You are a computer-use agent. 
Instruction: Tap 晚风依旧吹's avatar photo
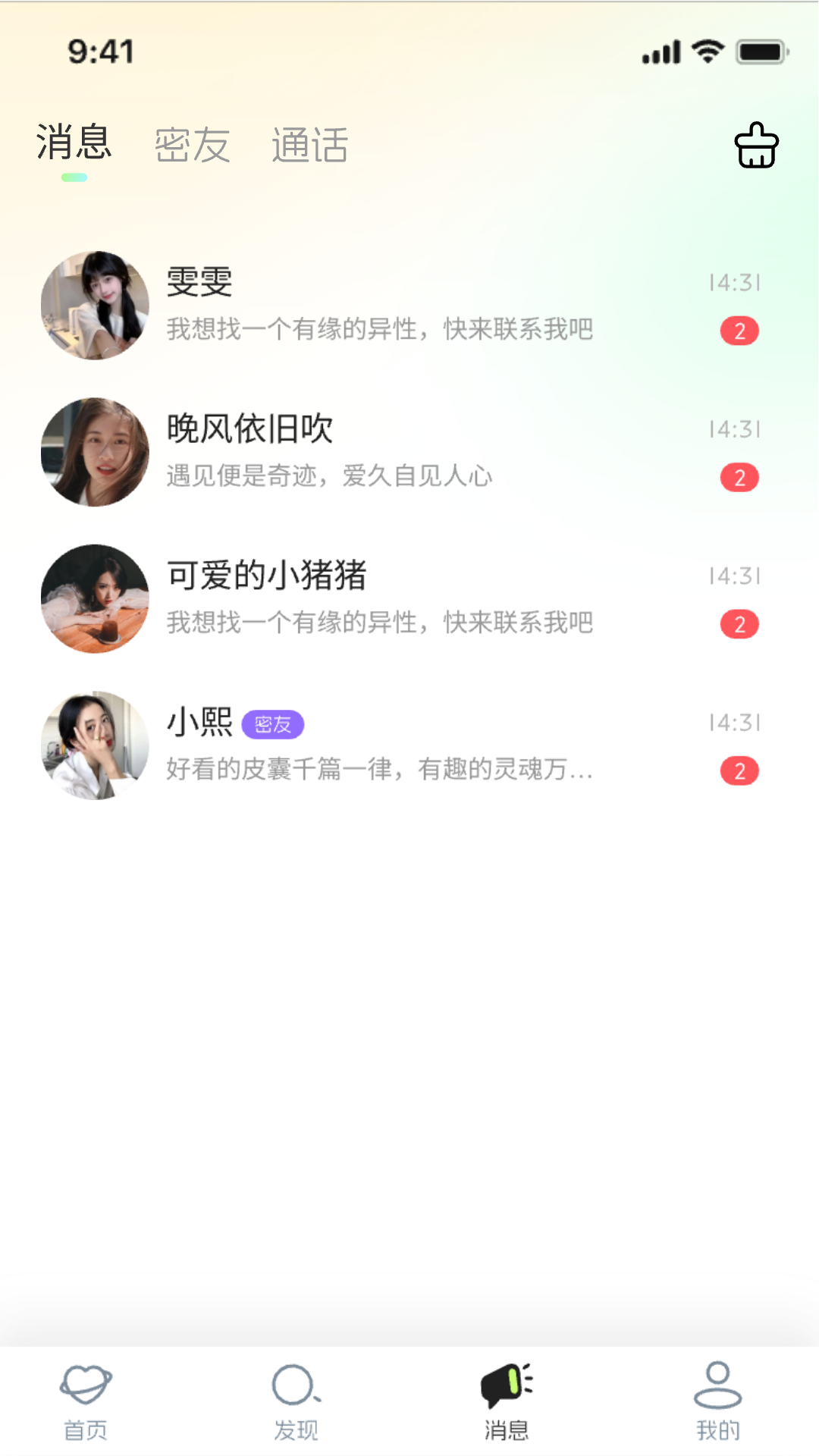pos(94,452)
